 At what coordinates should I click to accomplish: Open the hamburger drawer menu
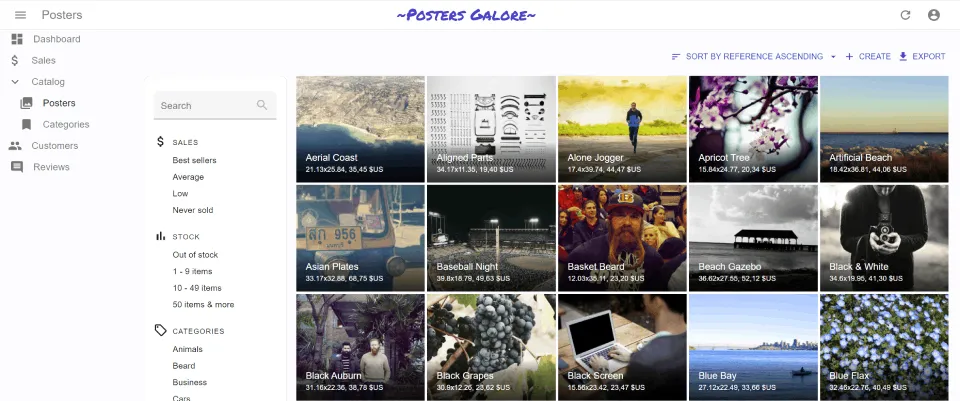(x=20, y=15)
